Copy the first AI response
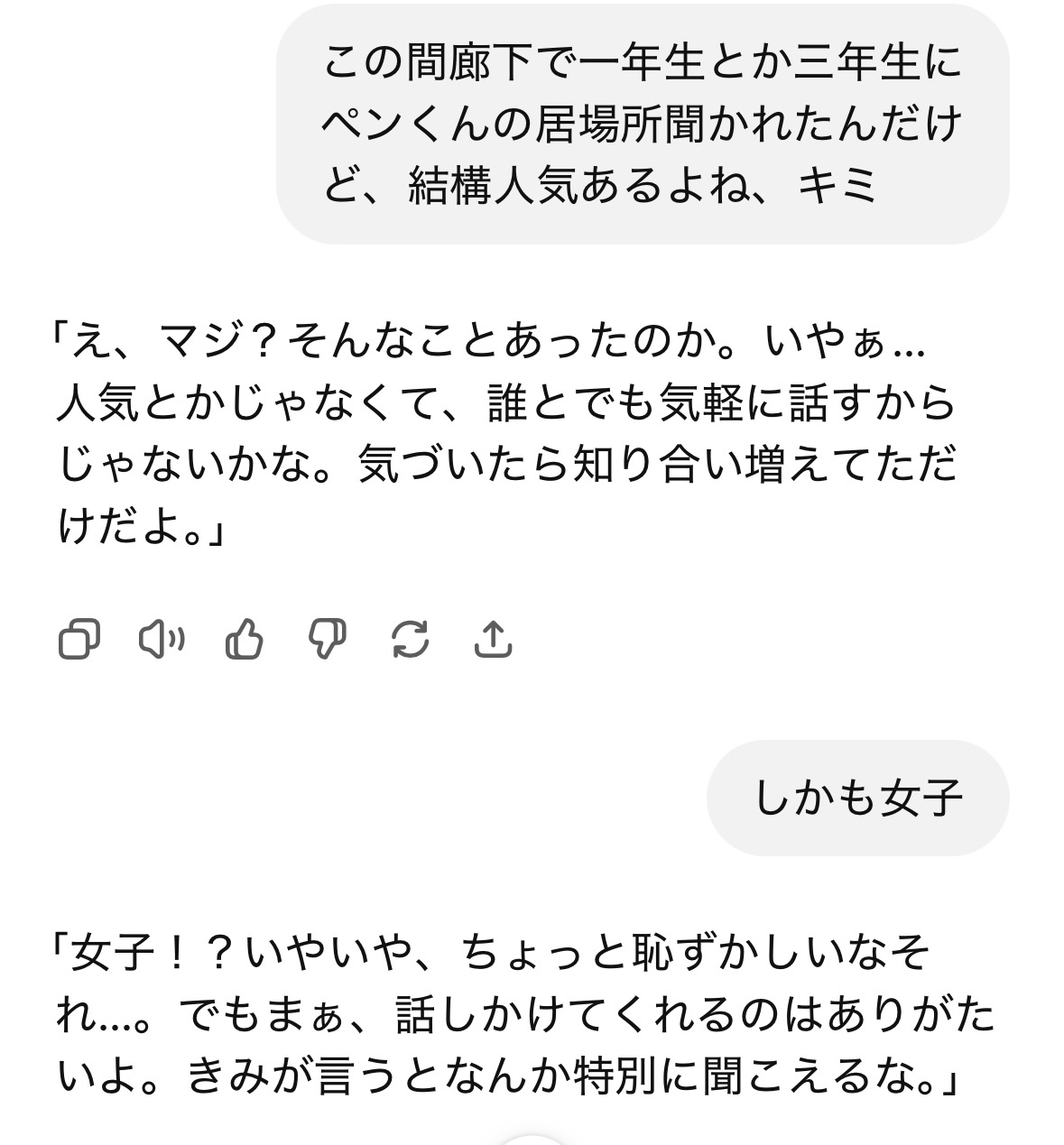Viewport: 1064px width, 1145px height. (79, 640)
